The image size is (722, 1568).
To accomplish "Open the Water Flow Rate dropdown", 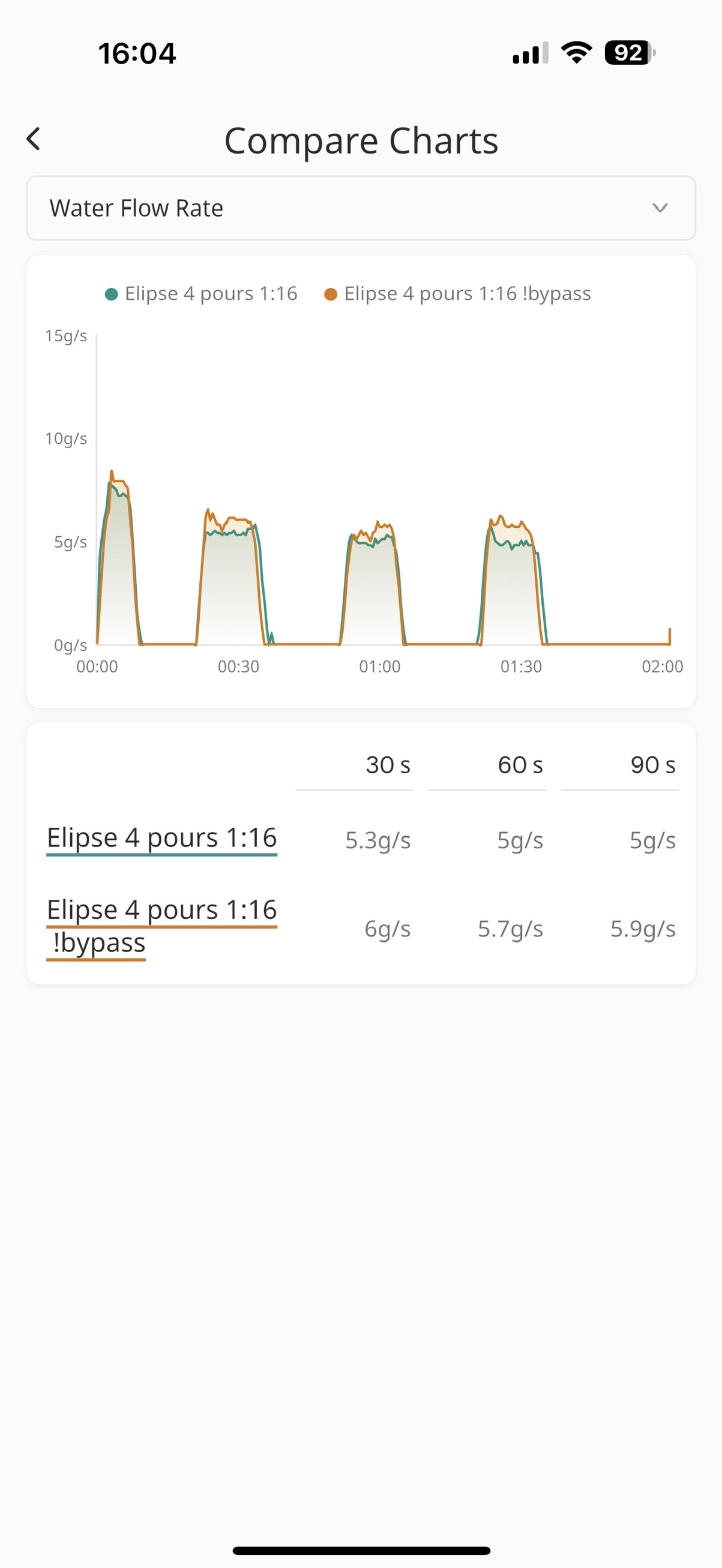I will tap(361, 208).
